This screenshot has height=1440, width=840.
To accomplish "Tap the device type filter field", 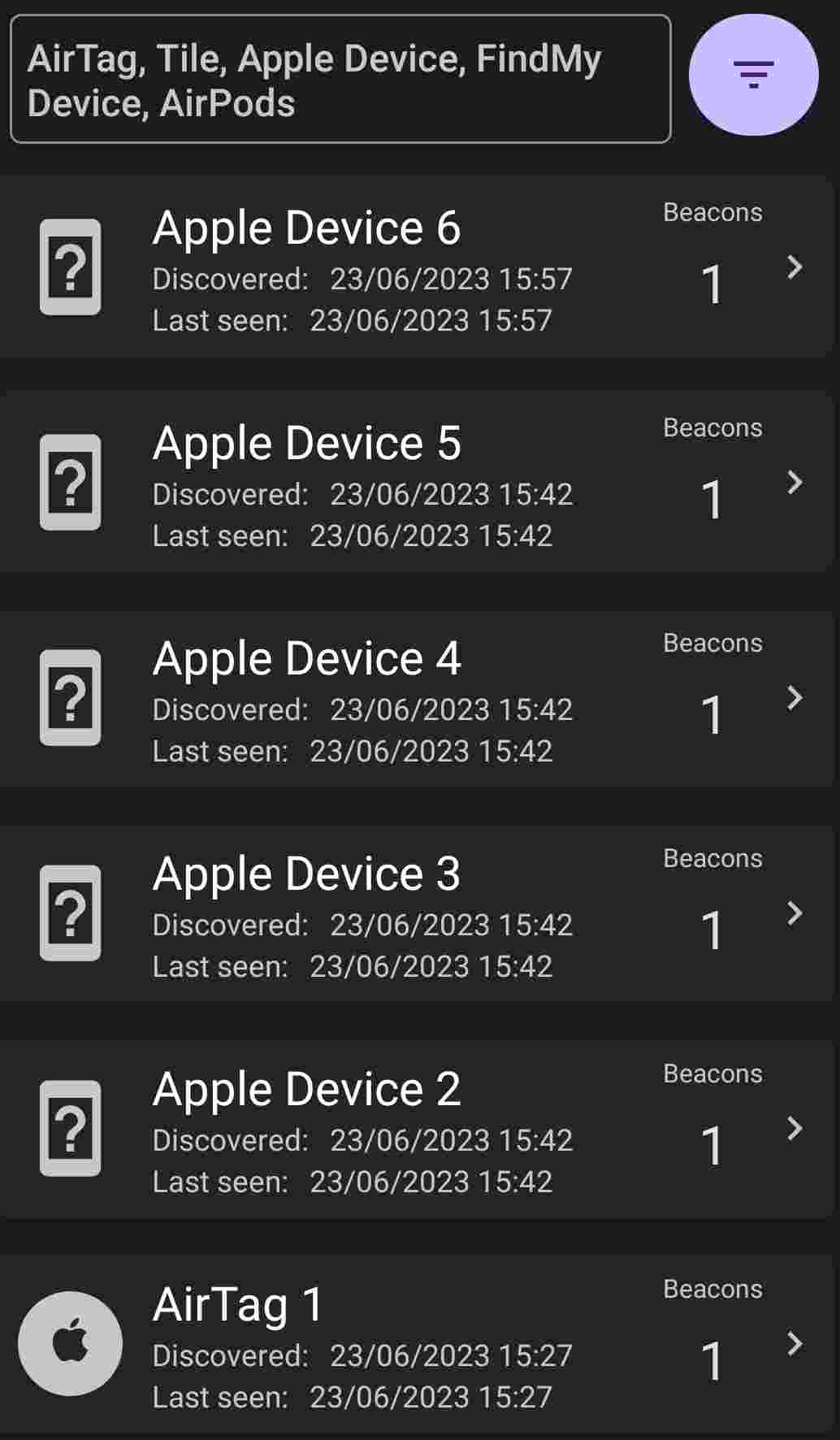I will tap(340, 80).
